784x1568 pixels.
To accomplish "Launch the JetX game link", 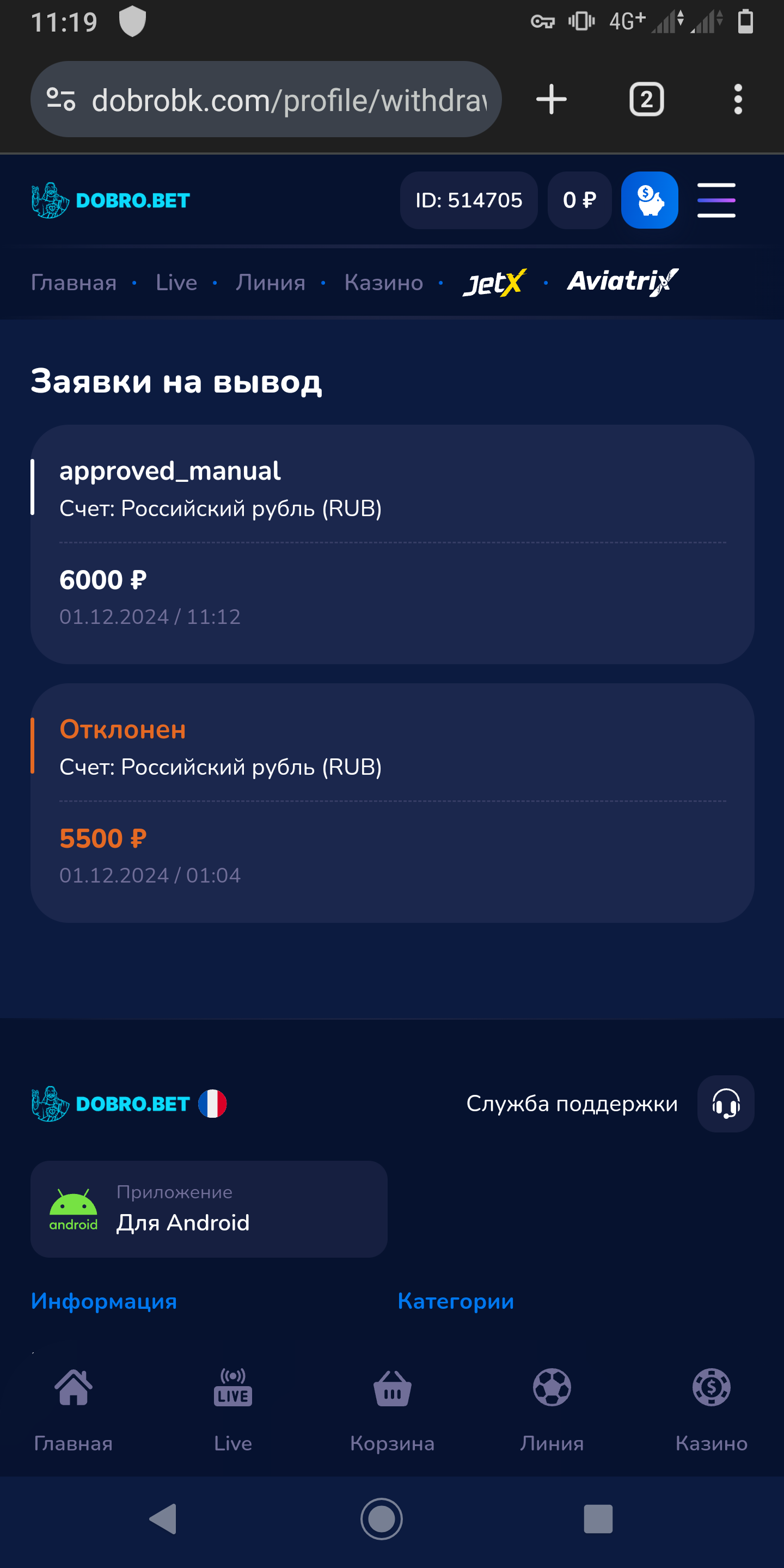I will click(x=494, y=283).
